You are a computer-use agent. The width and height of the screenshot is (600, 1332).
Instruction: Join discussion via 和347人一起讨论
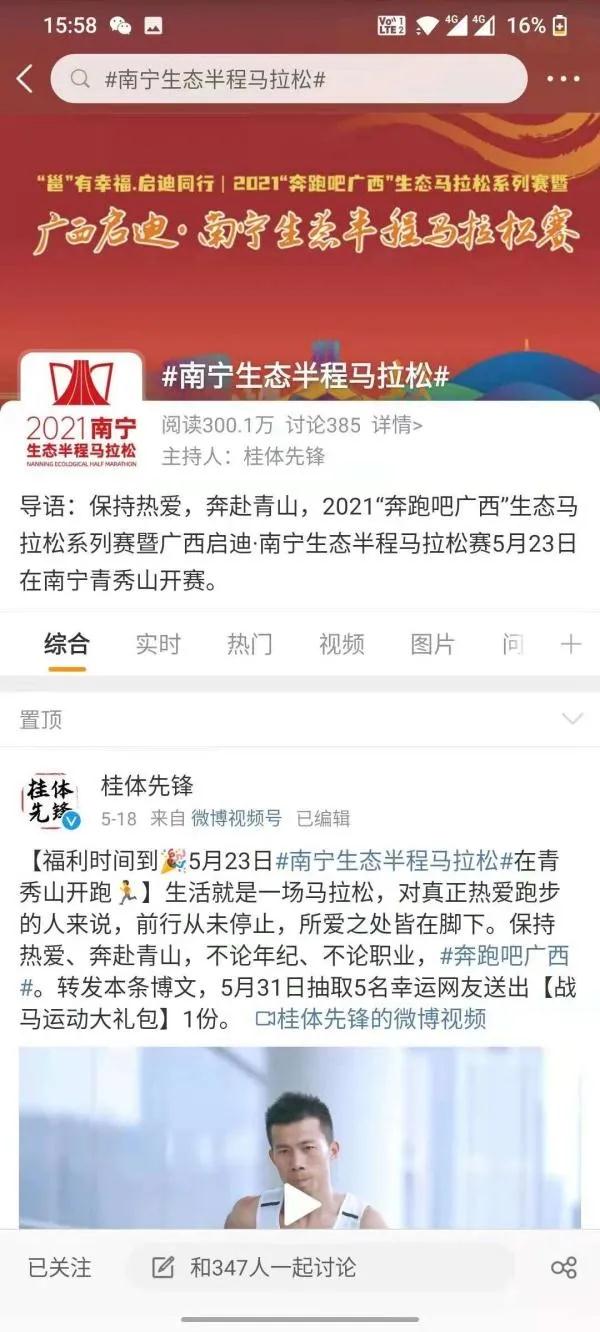click(x=272, y=1268)
